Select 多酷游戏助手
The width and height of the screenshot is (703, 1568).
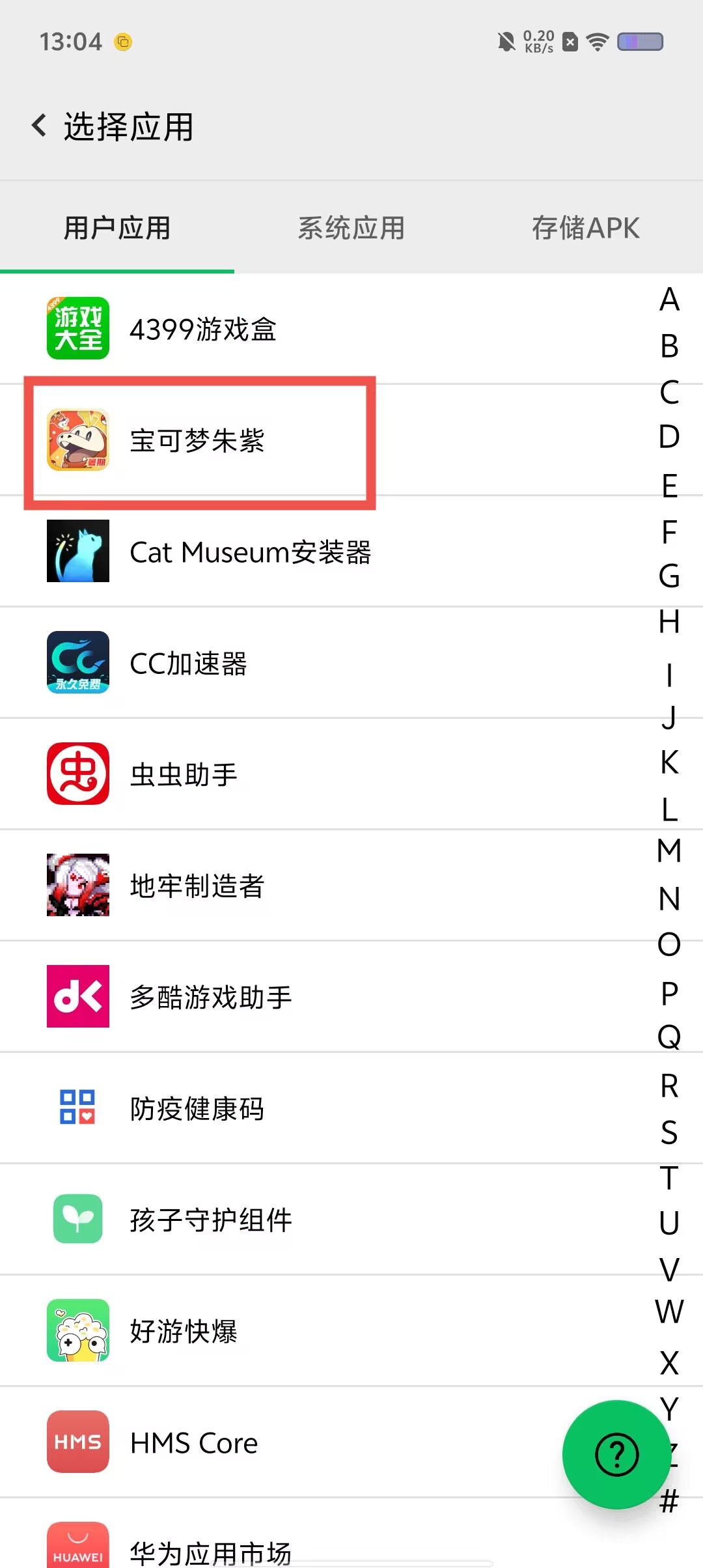point(210,998)
